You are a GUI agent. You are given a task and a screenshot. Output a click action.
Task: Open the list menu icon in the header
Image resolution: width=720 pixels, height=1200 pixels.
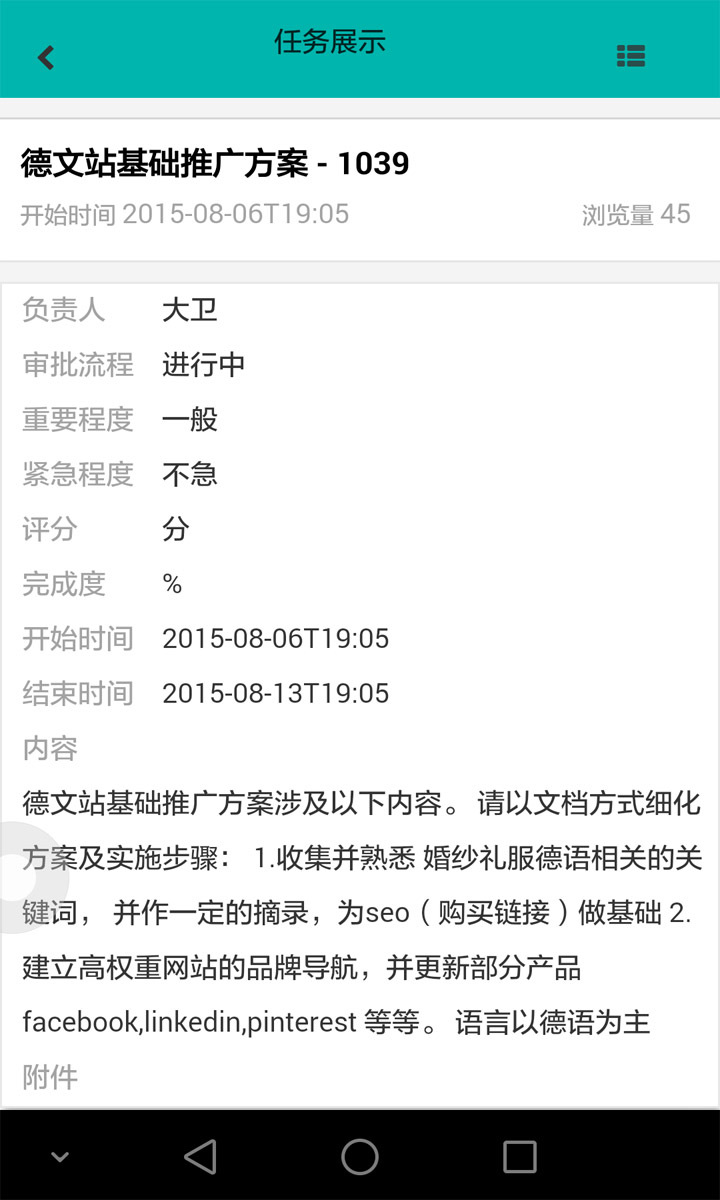[630, 56]
